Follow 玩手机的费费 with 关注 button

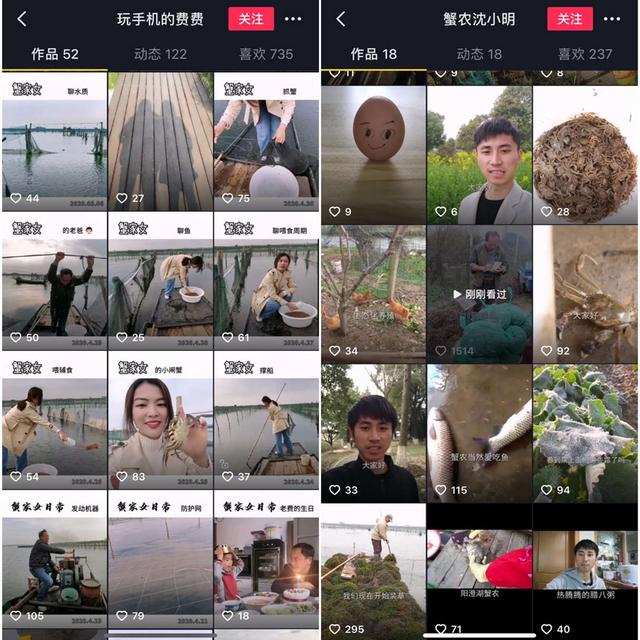(x=251, y=19)
